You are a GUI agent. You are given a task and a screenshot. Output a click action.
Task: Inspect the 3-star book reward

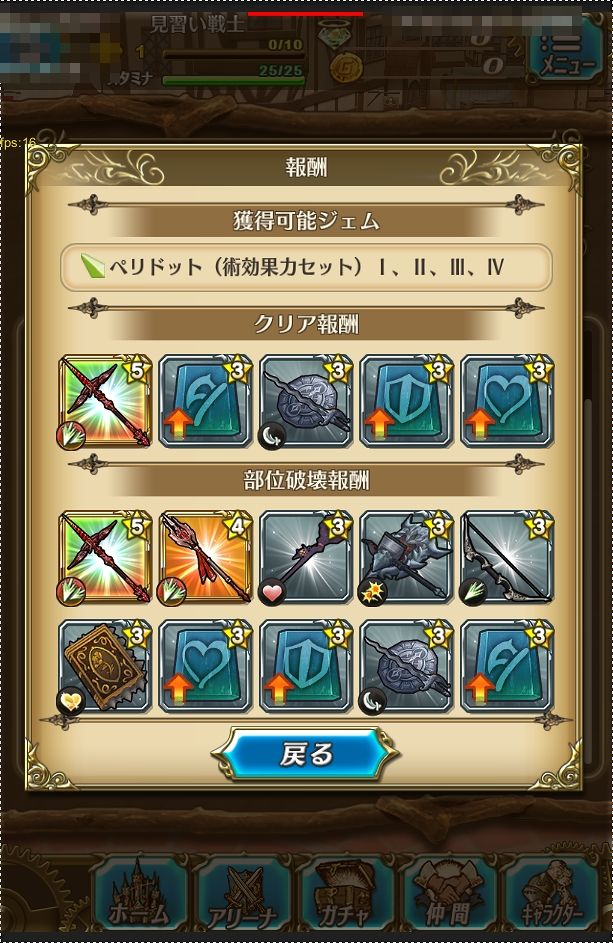tap(105, 666)
